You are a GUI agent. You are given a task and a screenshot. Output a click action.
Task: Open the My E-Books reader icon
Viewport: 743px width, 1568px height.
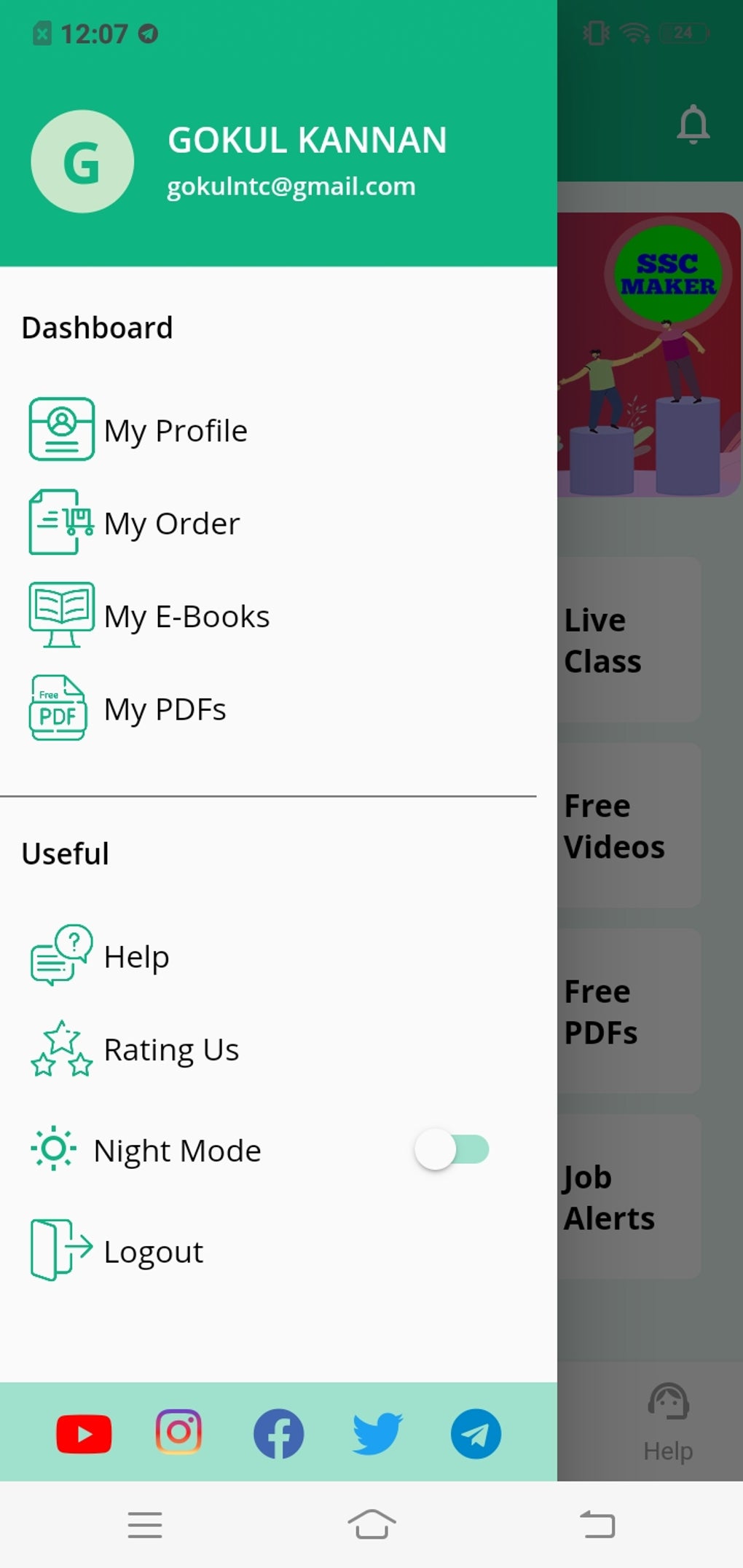pos(60,615)
